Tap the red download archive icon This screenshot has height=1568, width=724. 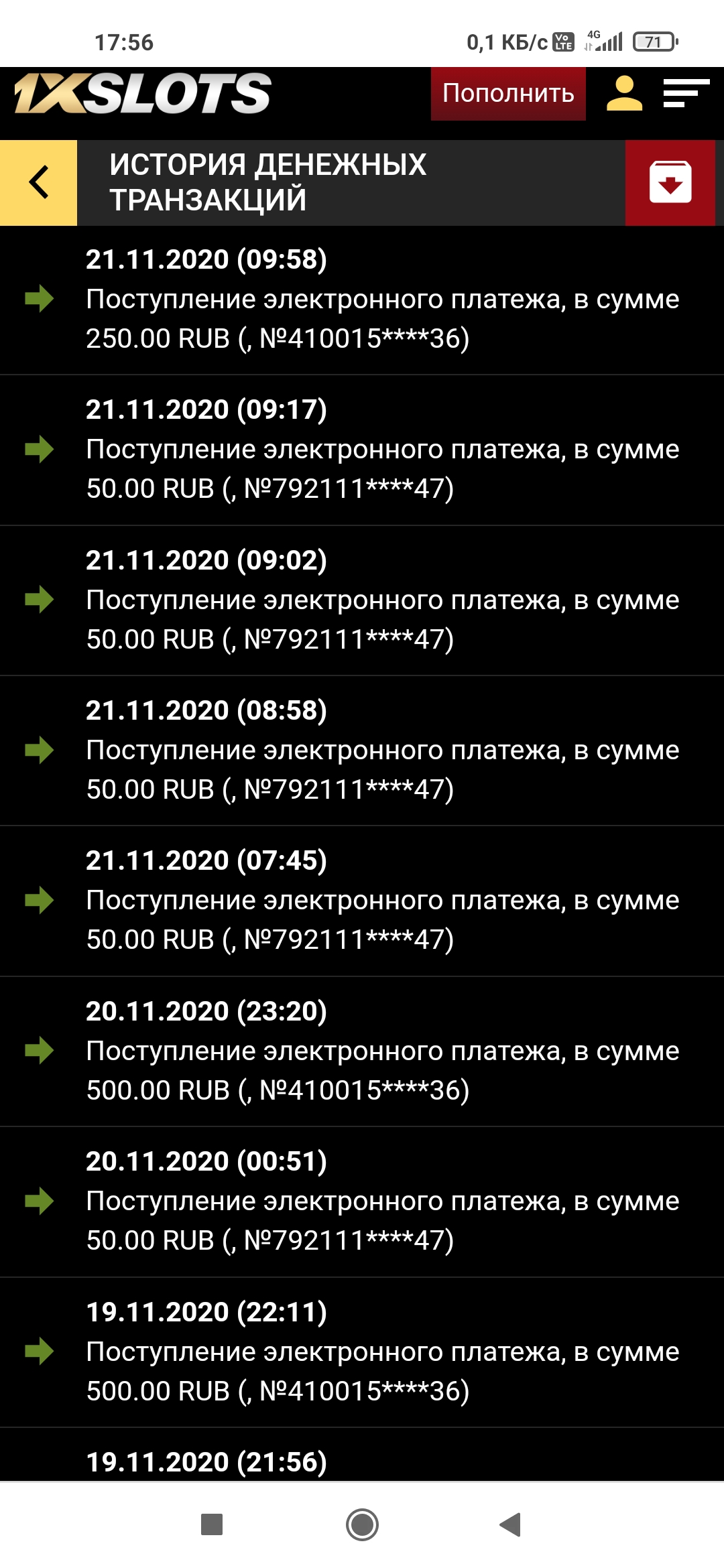671,182
